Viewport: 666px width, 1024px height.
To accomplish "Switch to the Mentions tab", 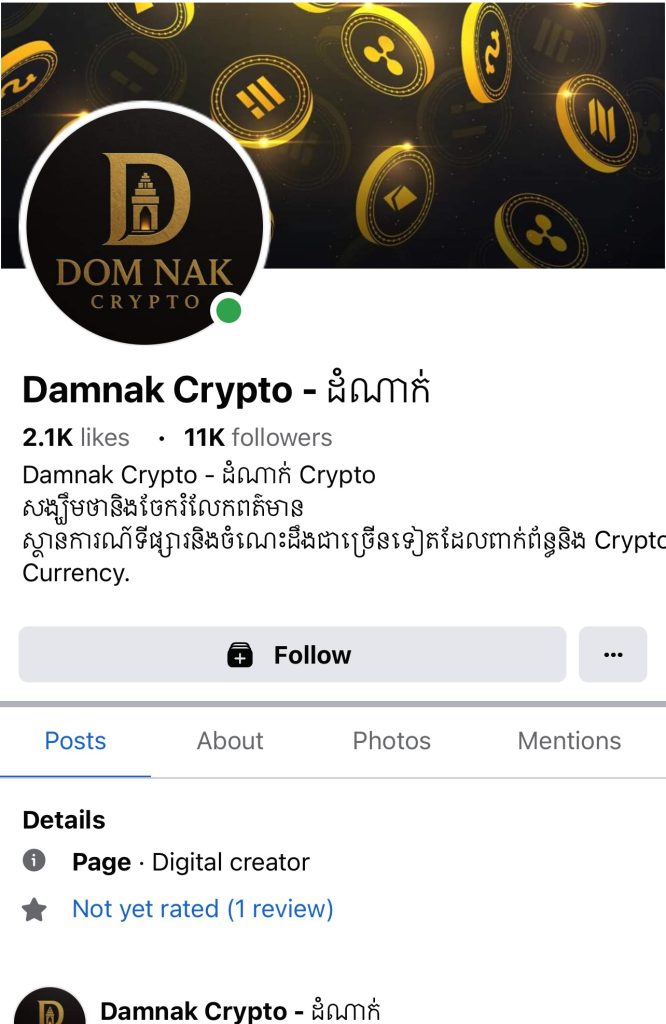I will tap(569, 741).
